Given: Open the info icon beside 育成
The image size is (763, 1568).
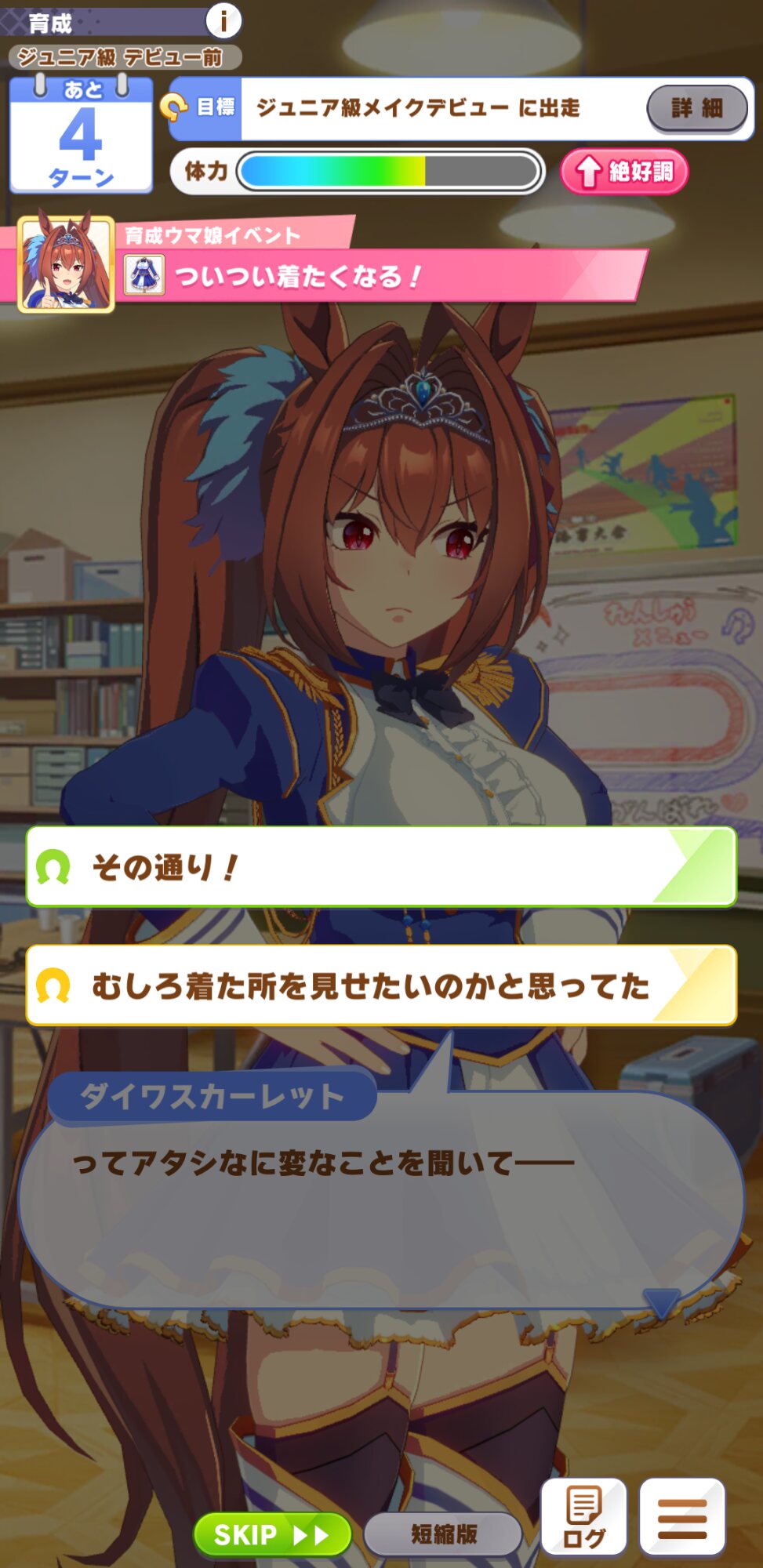Looking at the screenshot, I should click(223, 20).
